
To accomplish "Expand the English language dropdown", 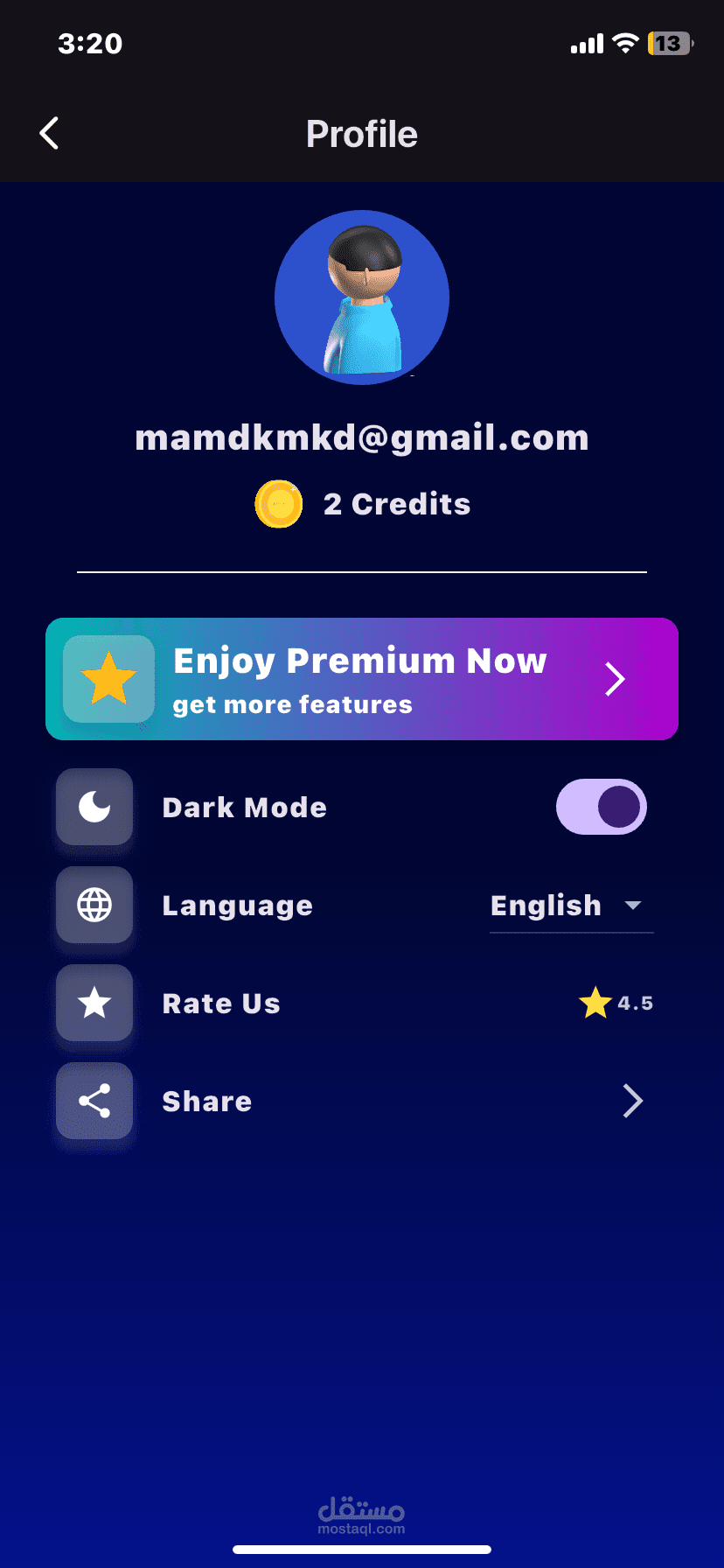I will 571,906.
